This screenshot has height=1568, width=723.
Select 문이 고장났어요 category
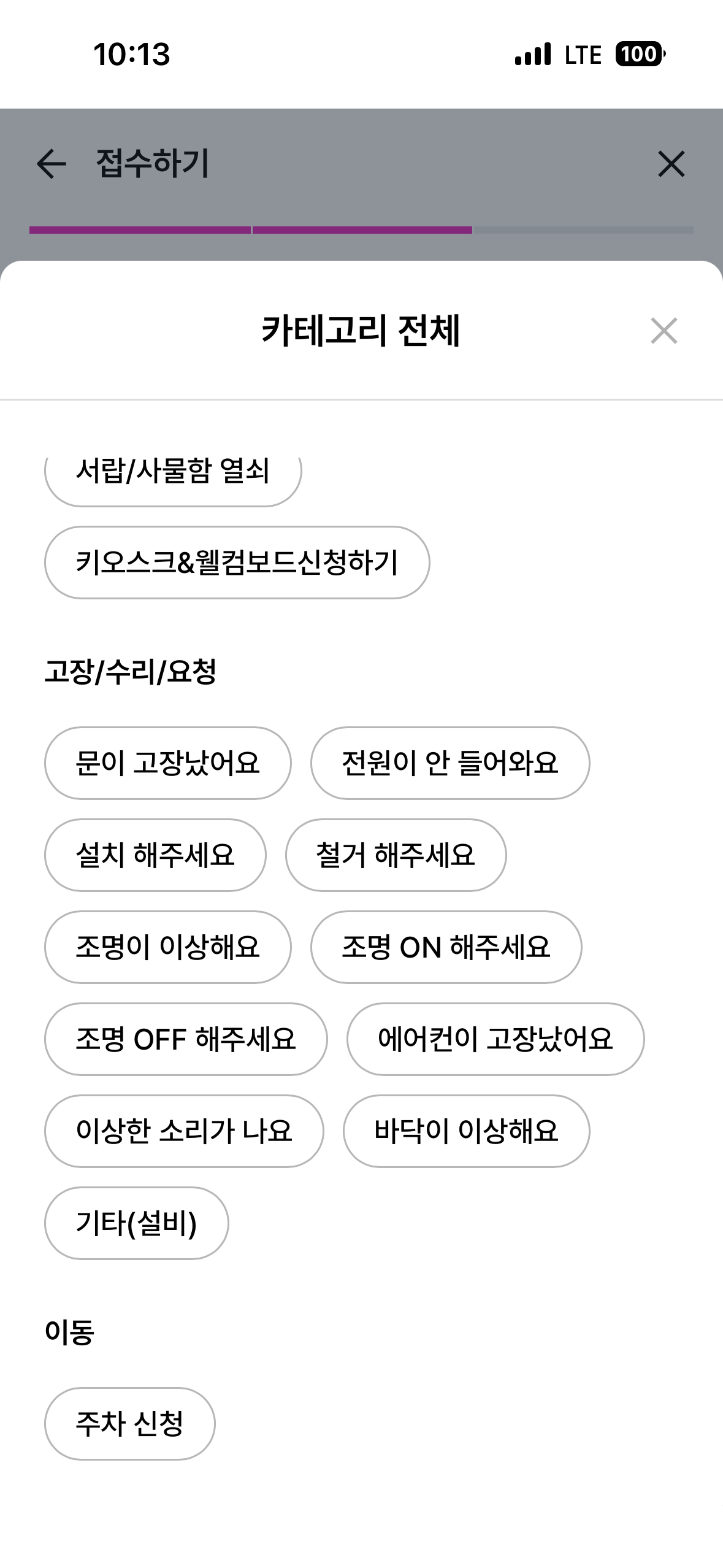click(167, 763)
